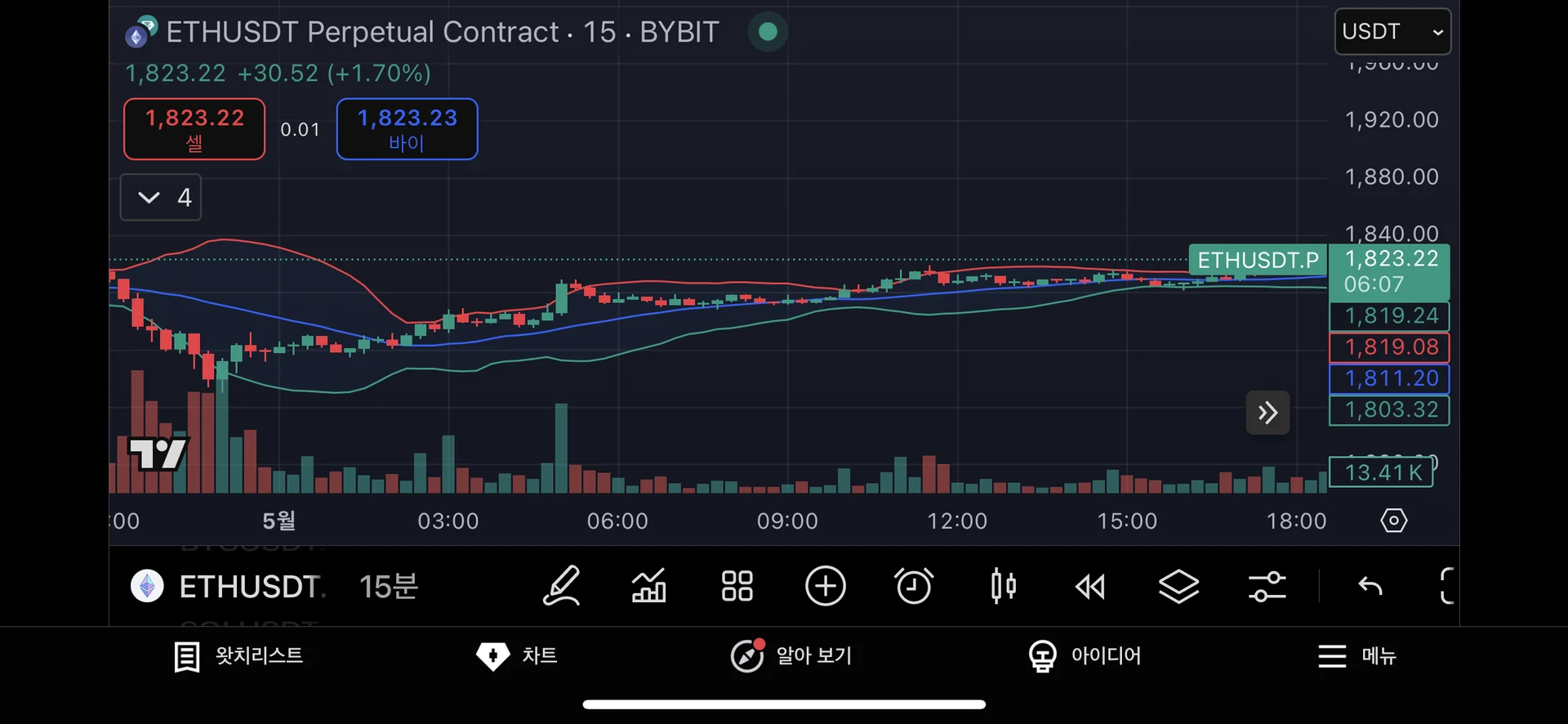Screen dimensions: 1568x724
Task: Tap the red 1,823.22 sell button
Action: [194, 129]
